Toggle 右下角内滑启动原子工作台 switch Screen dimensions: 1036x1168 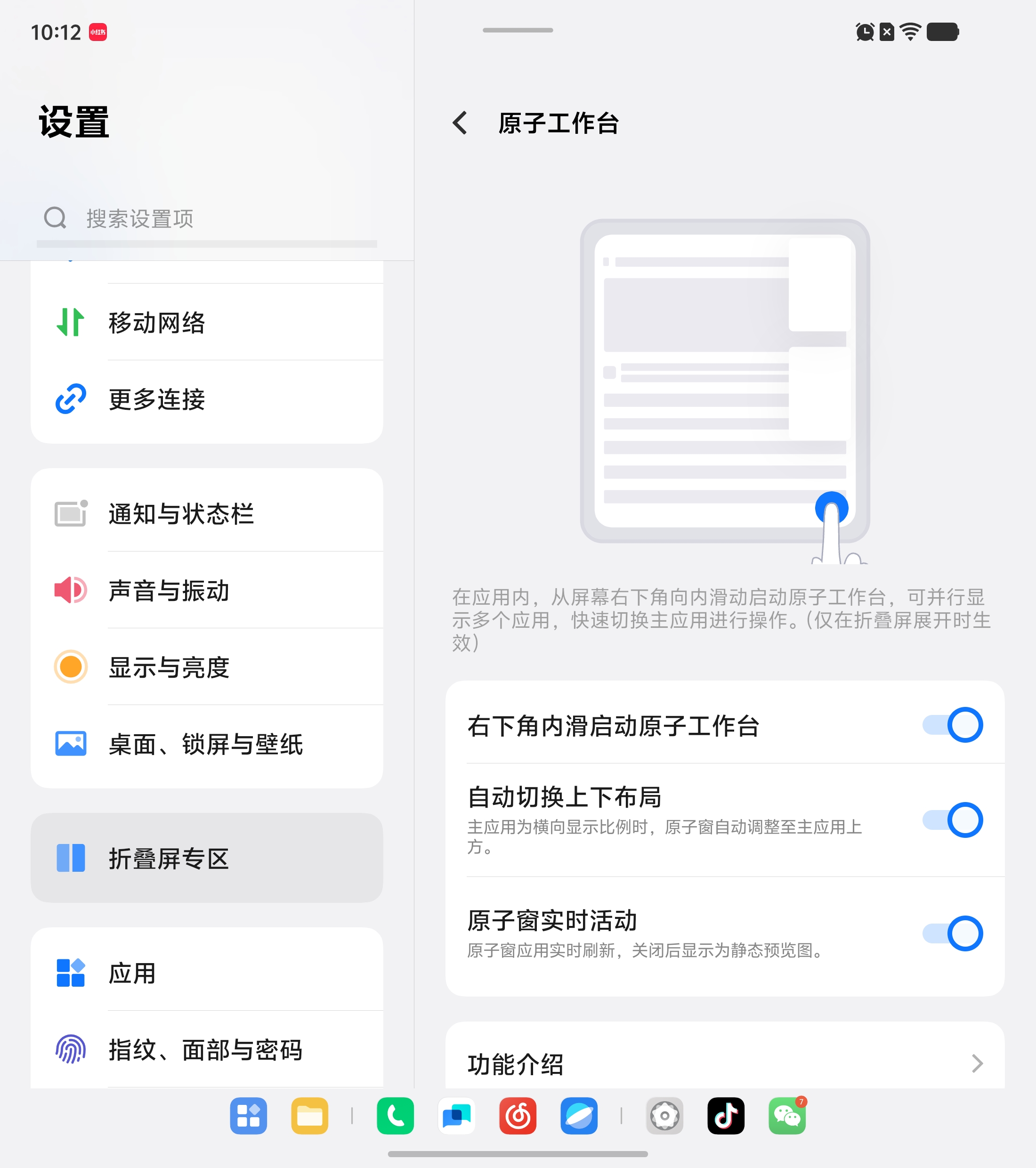click(x=952, y=725)
